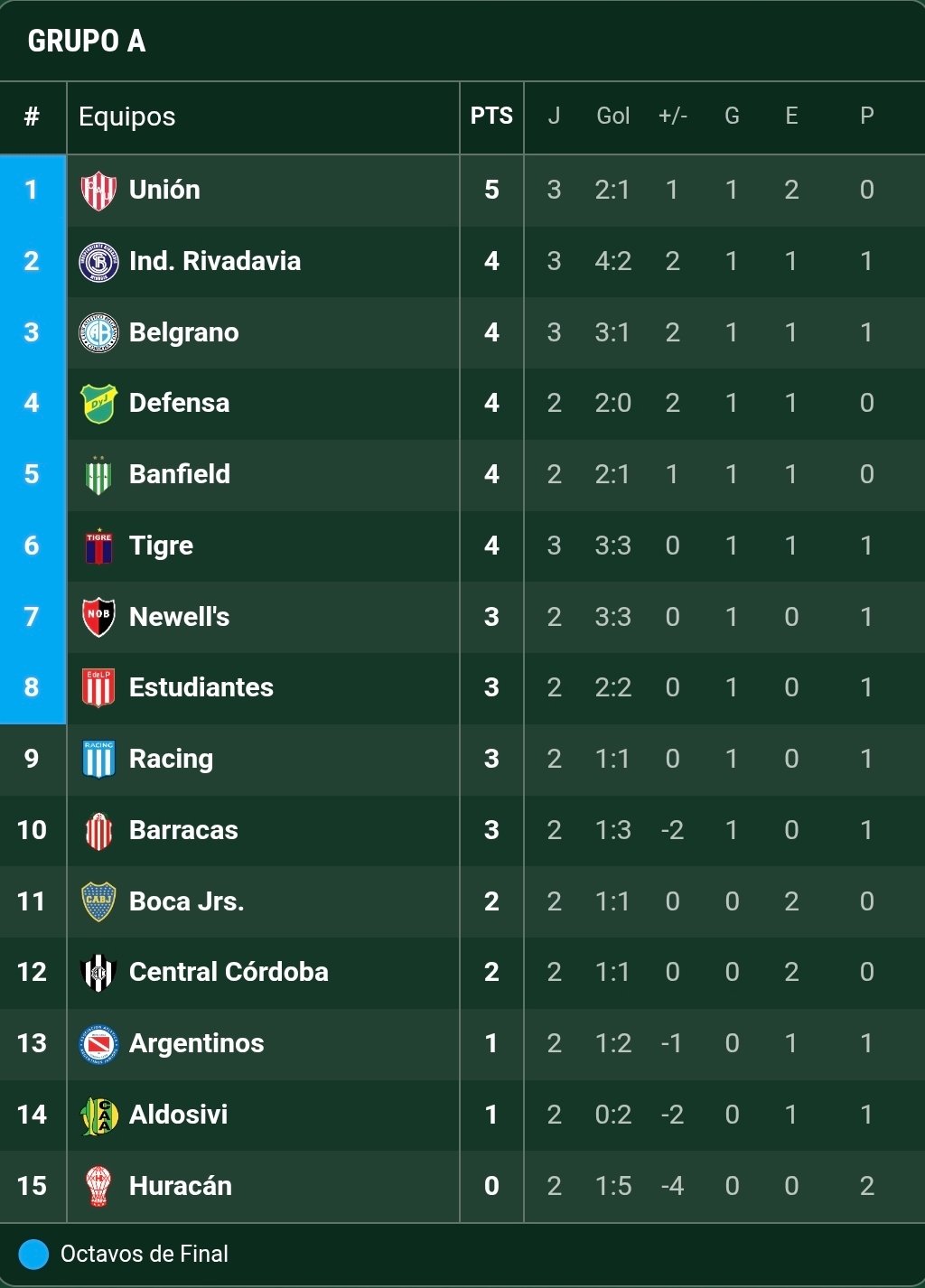925x1288 pixels.
Task: Open Huracán's team row
Action: pos(180,1186)
